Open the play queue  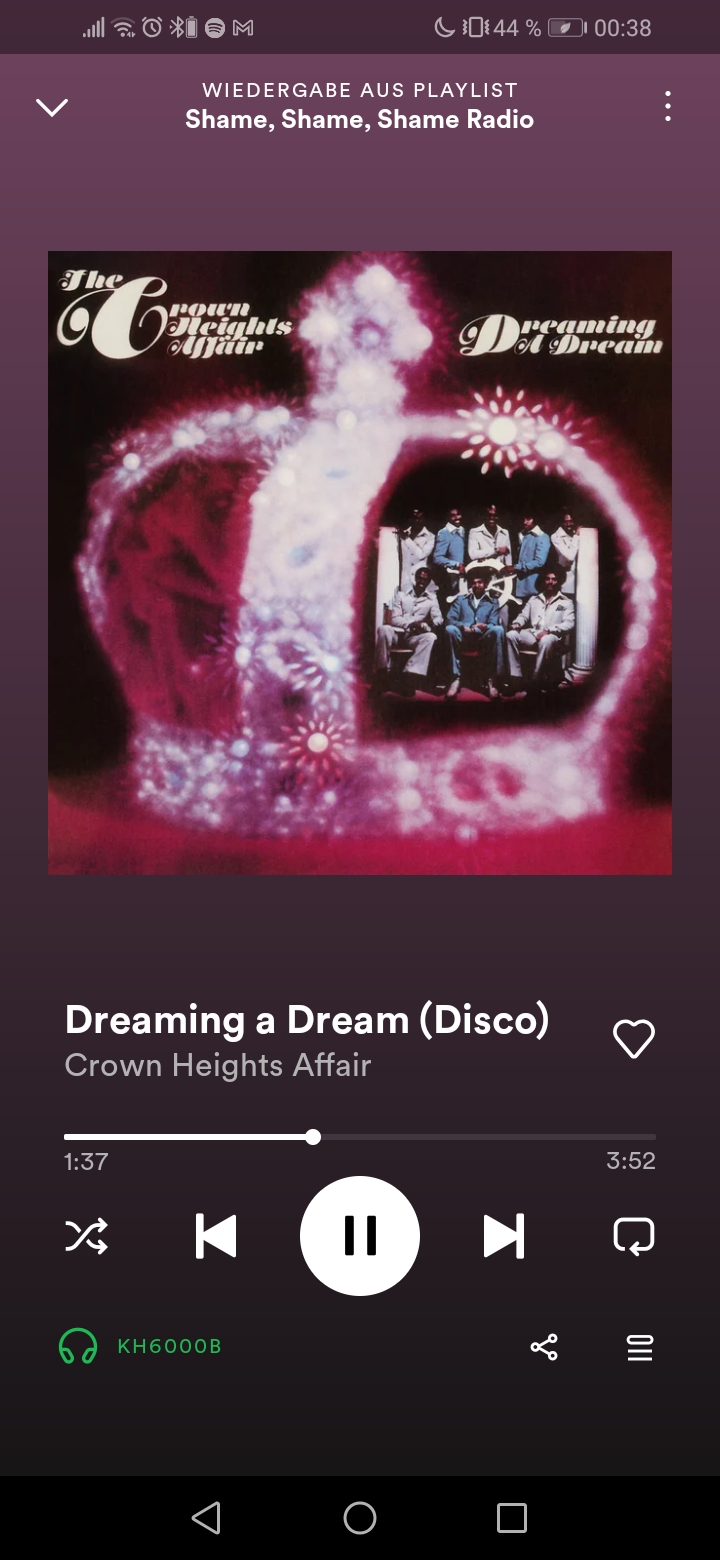pyautogui.click(x=640, y=1347)
